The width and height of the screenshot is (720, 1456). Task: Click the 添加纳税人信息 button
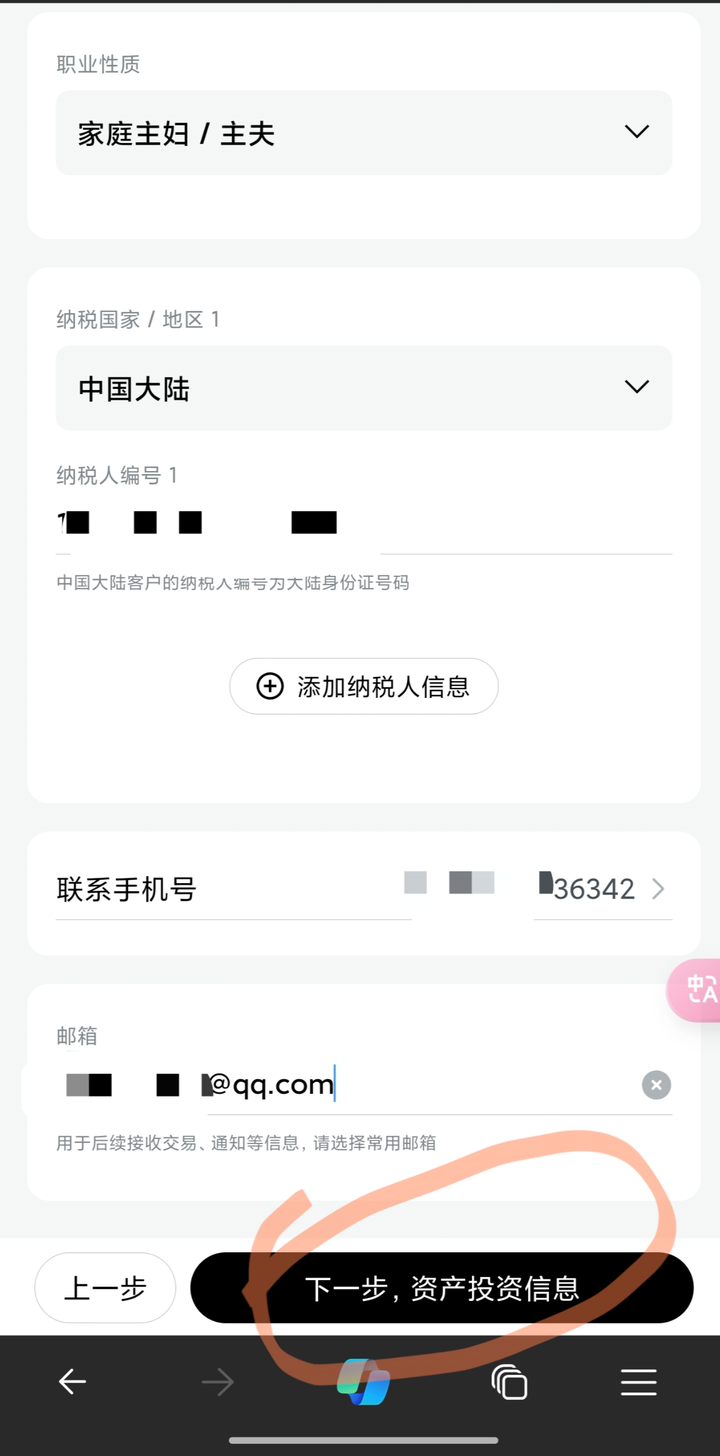tap(364, 687)
